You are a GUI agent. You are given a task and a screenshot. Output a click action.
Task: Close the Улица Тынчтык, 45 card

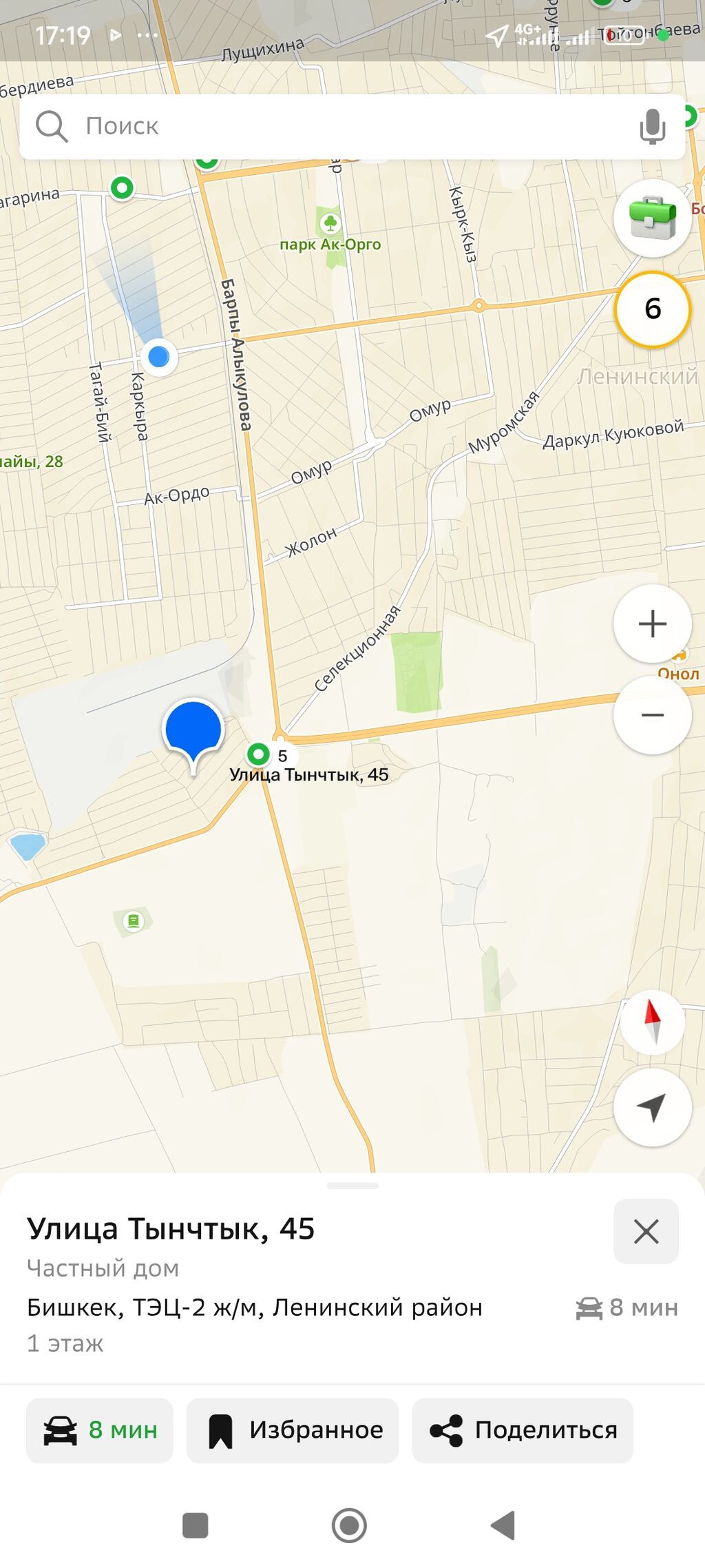point(646,1231)
